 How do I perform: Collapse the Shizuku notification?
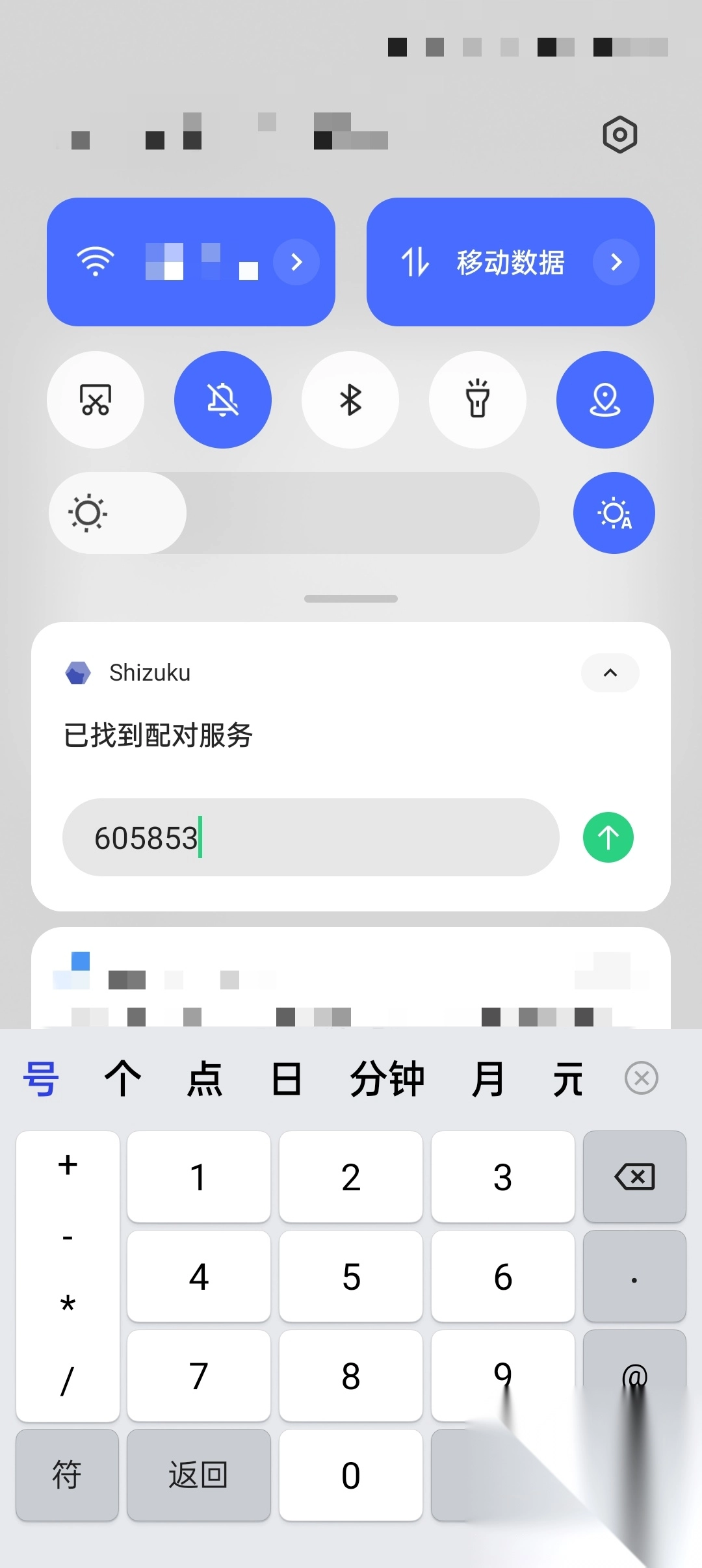(610, 673)
